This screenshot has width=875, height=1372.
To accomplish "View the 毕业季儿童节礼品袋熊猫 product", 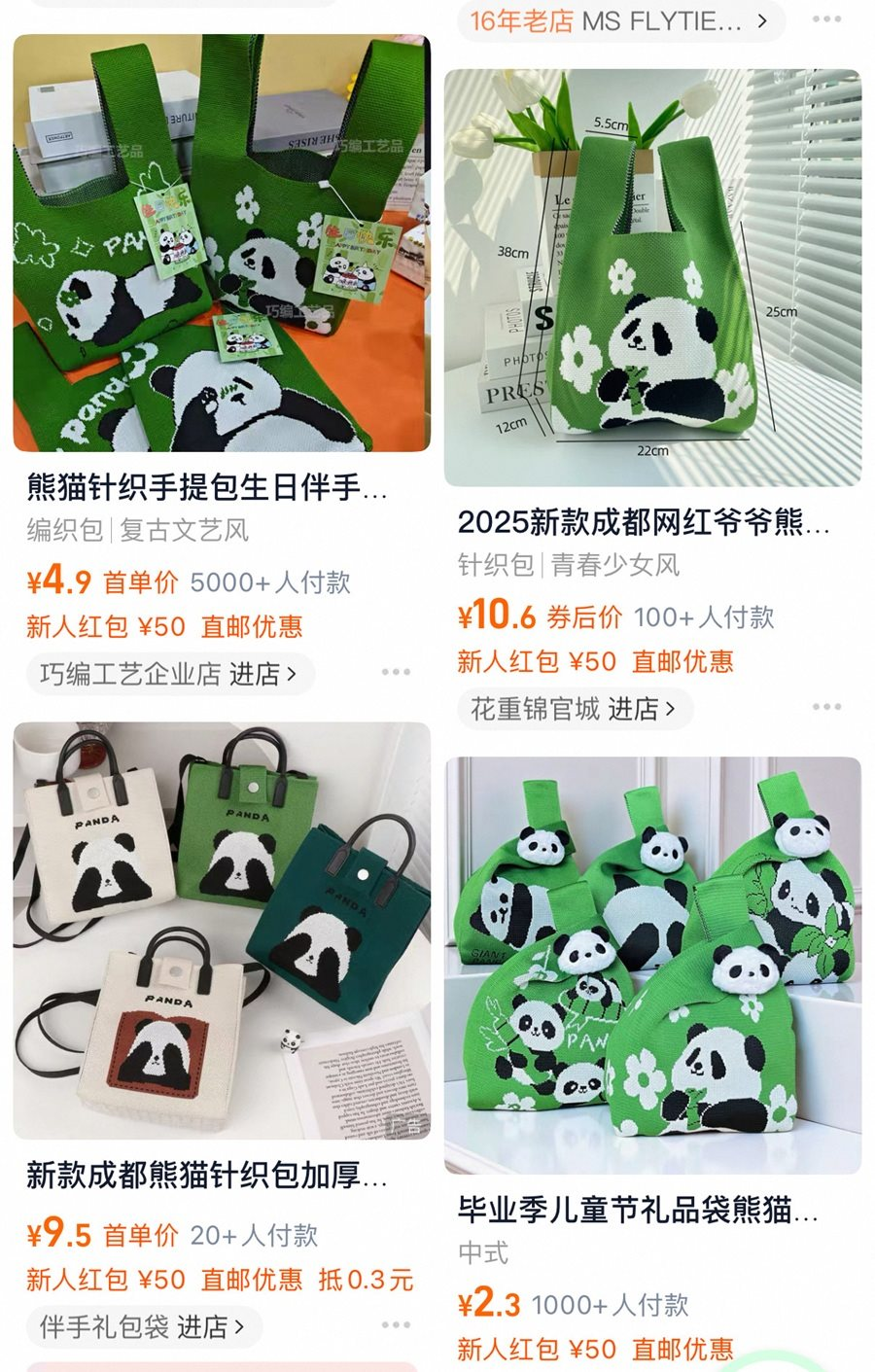I will coord(652,966).
